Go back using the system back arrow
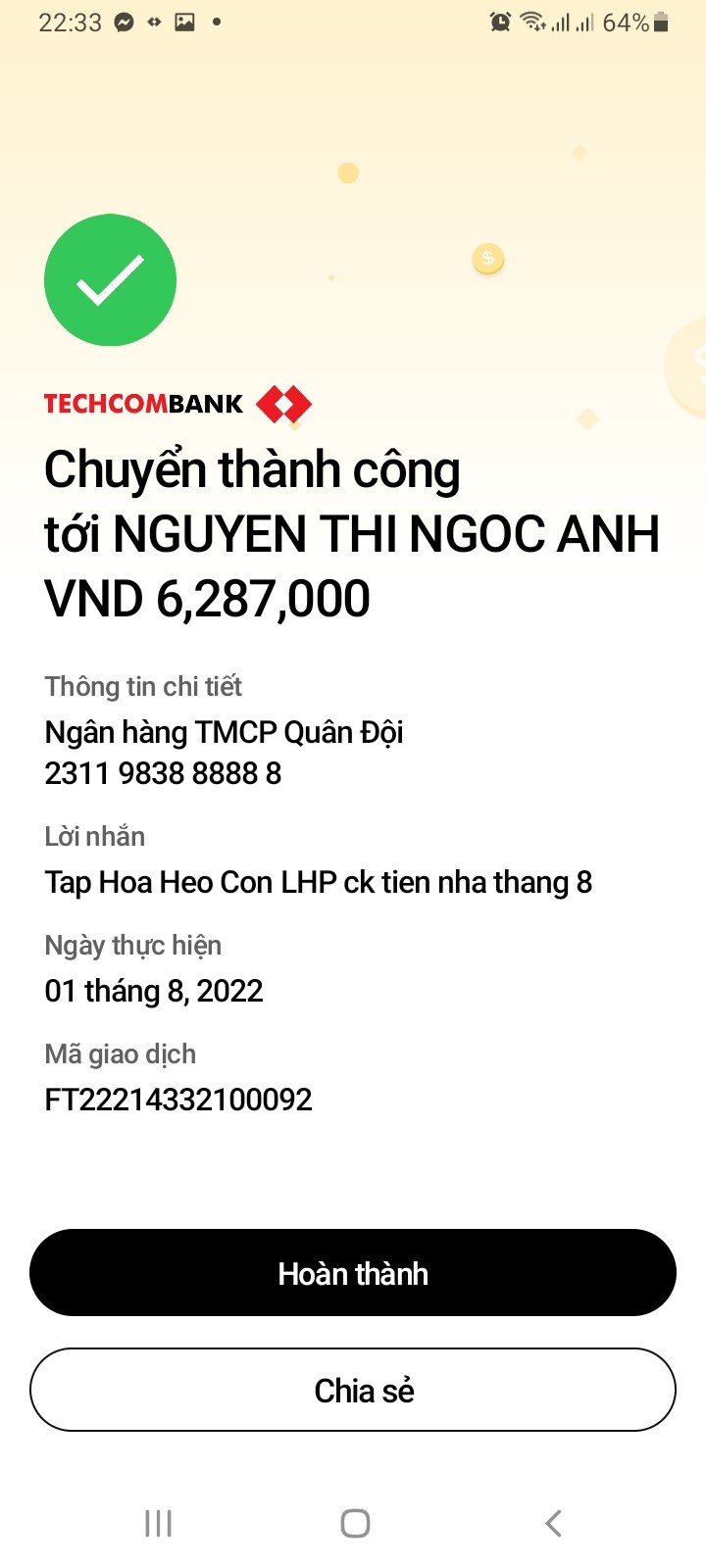Viewport: 706px width, 1568px height. click(x=553, y=1523)
